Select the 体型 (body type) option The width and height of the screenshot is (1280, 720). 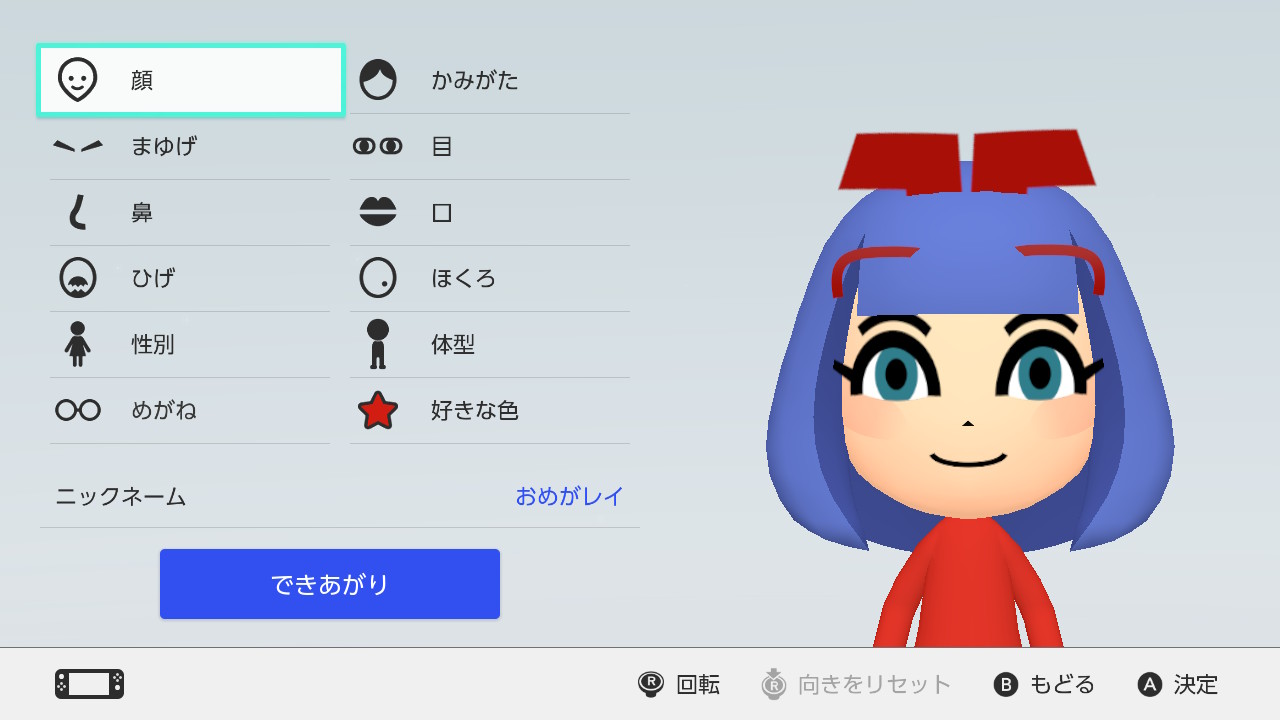tap(490, 344)
